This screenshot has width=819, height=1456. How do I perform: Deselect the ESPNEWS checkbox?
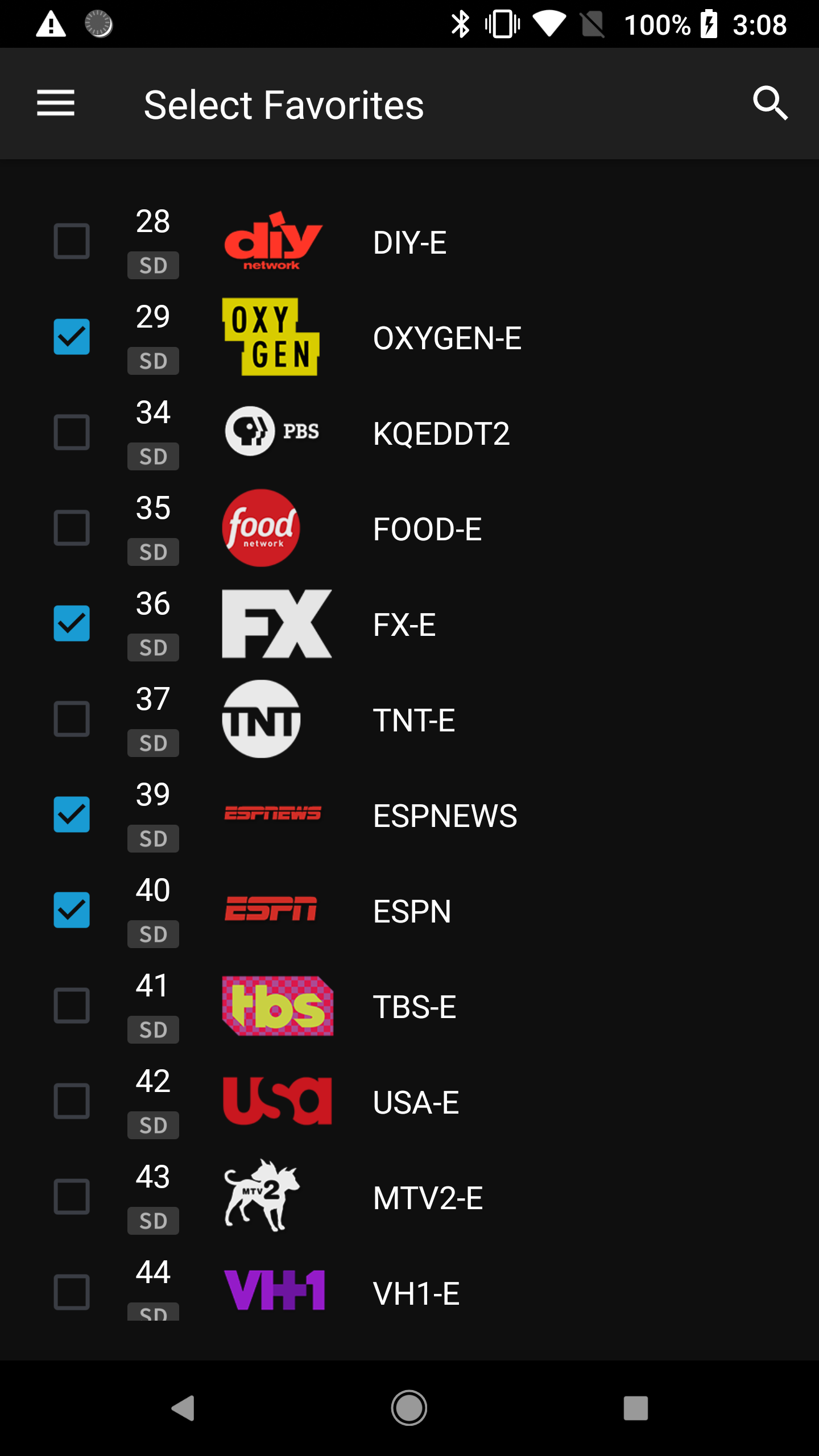click(72, 814)
